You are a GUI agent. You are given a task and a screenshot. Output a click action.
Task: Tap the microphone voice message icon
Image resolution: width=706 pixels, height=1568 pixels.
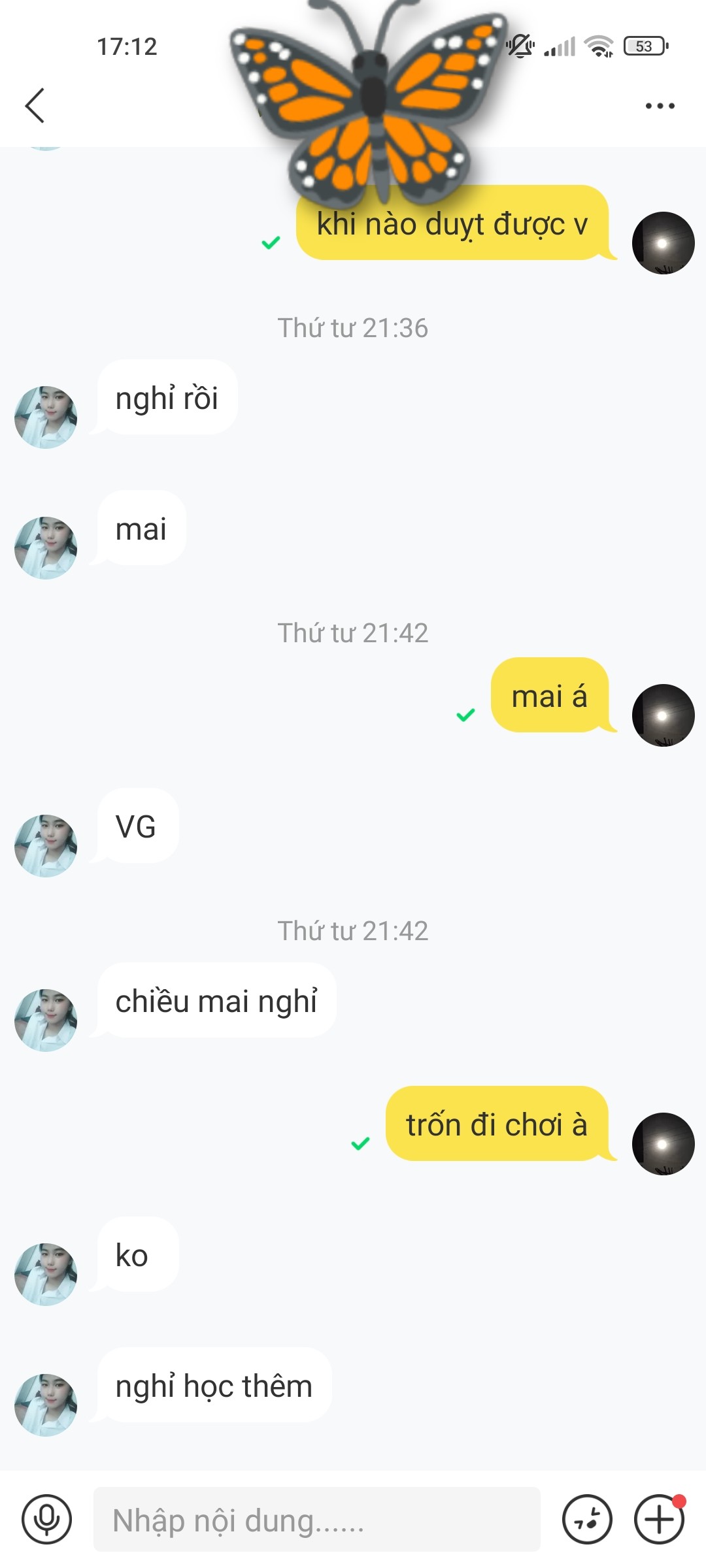(x=46, y=1519)
